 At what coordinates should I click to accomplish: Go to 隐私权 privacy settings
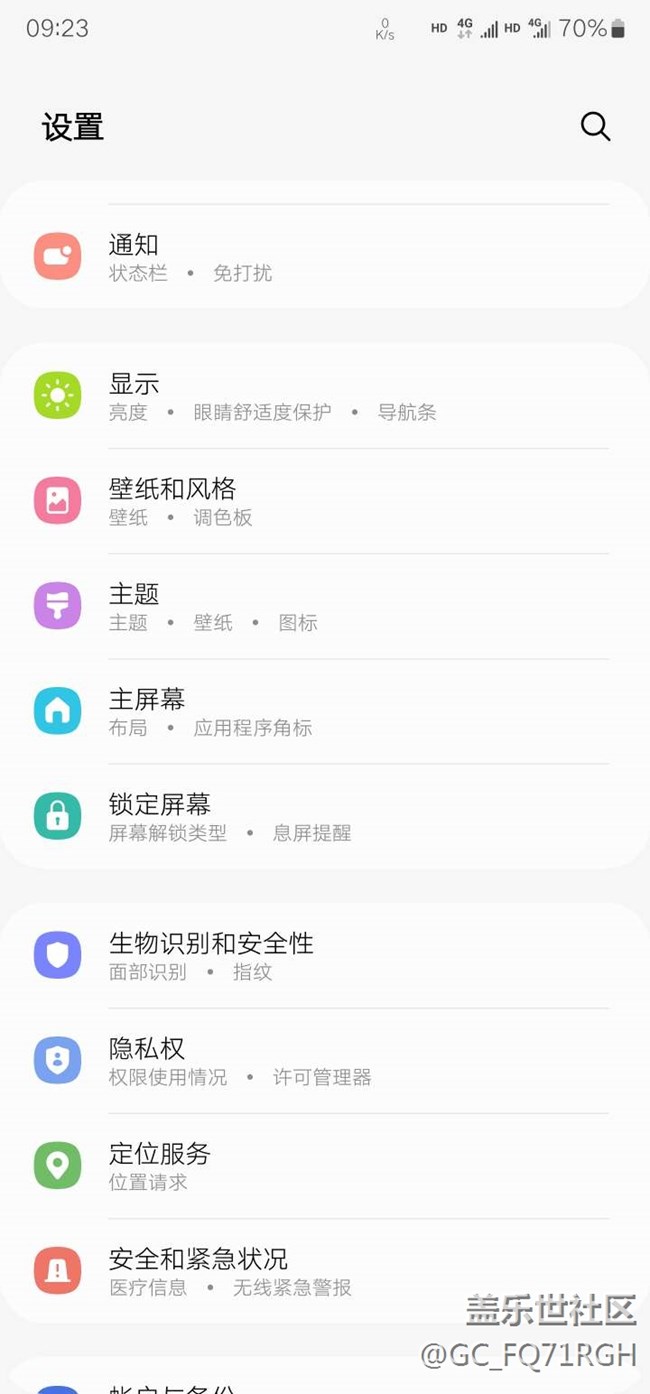point(325,1060)
